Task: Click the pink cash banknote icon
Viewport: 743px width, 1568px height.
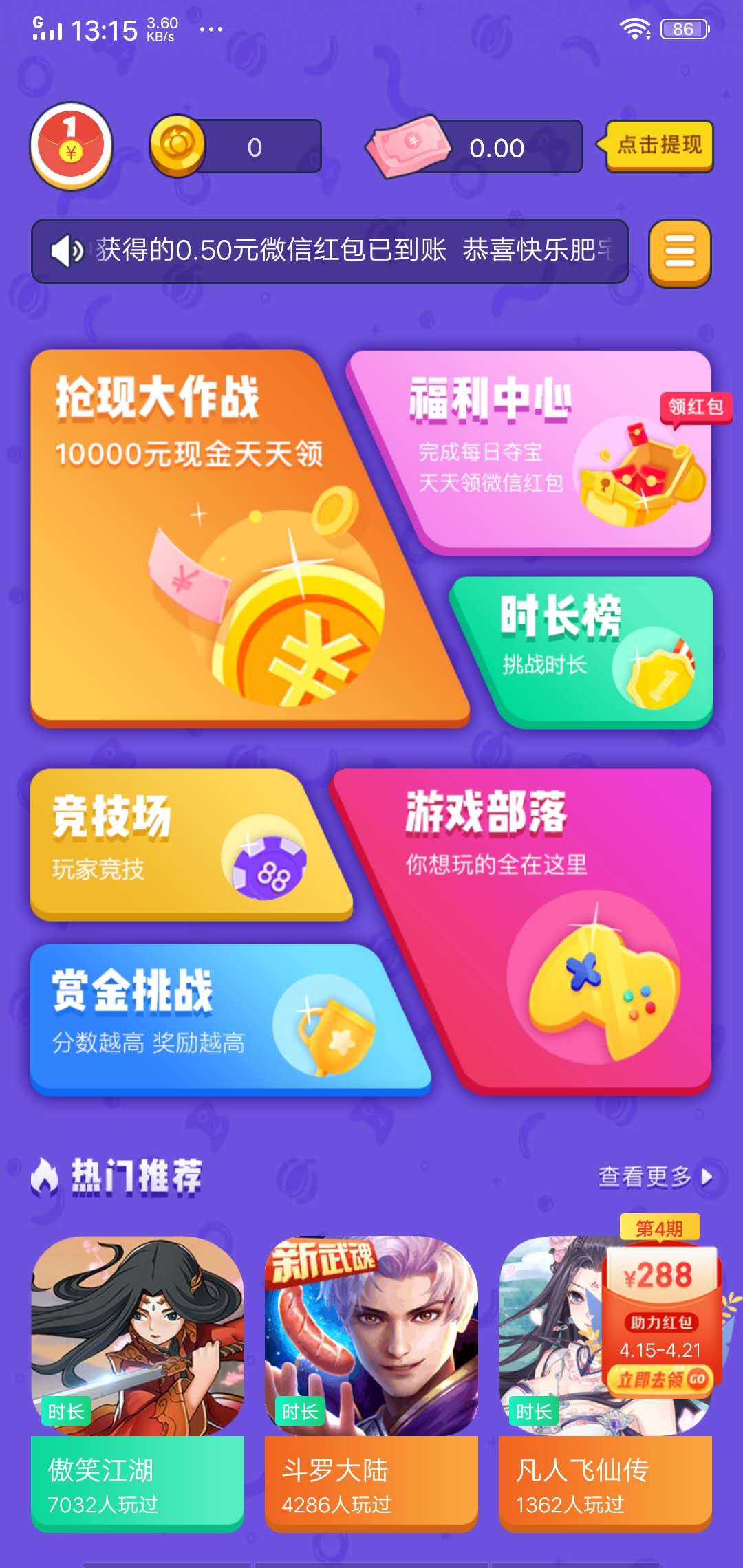Action: coord(409,146)
